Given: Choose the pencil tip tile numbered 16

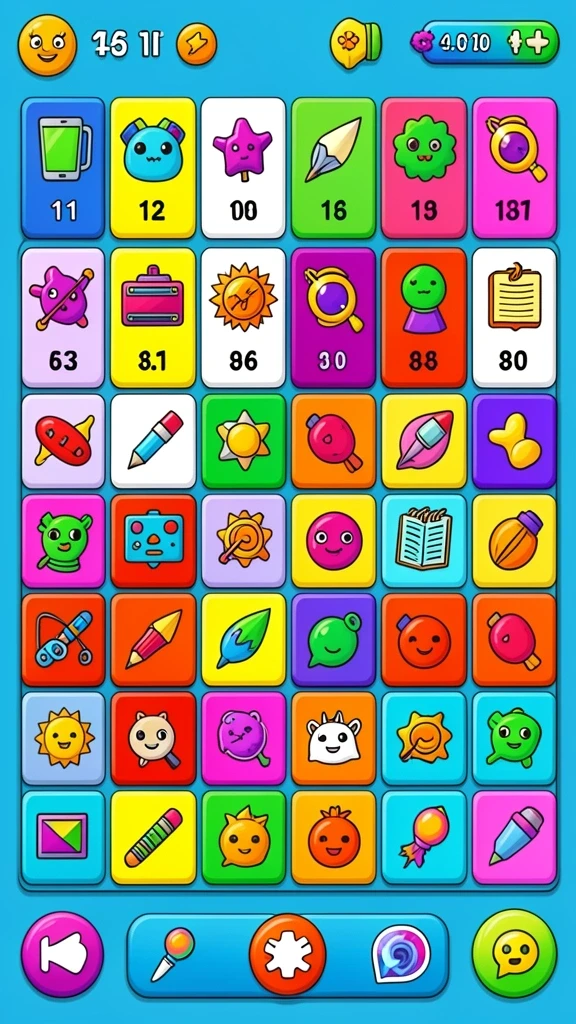Looking at the screenshot, I should [333, 168].
